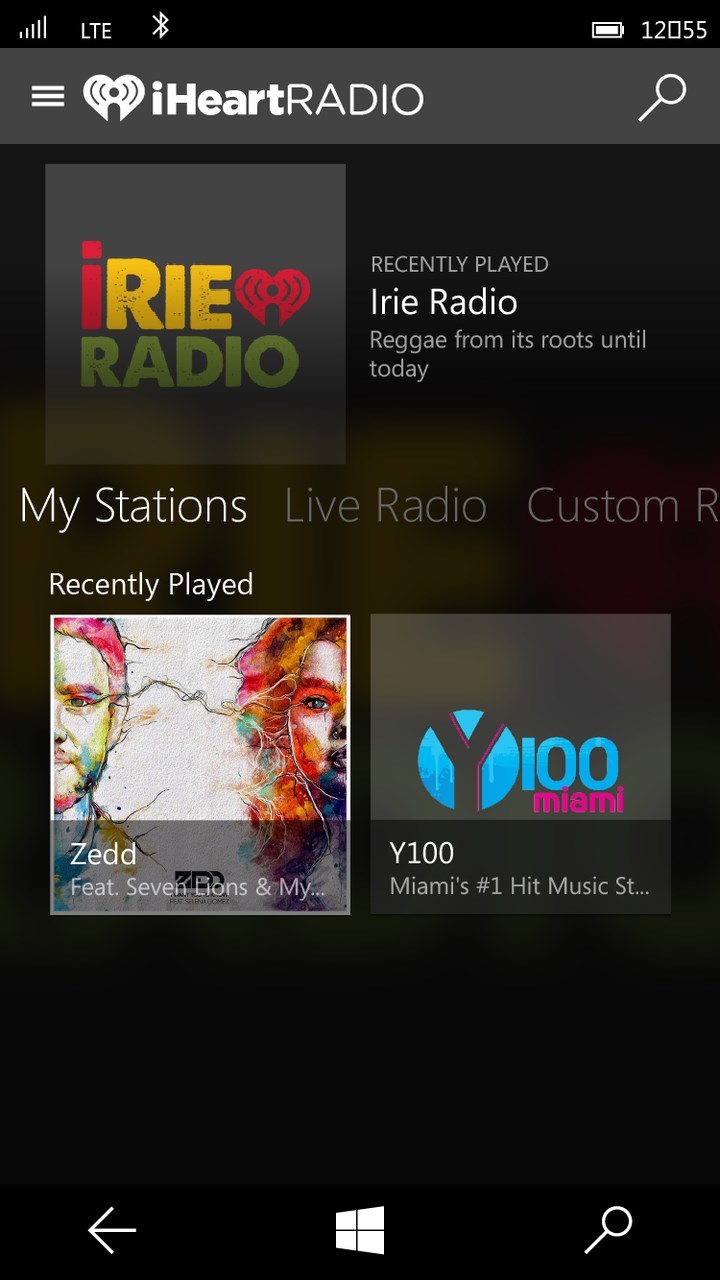
Task: Go back with the system back arrow
Action: pyautogui.click(x=111, y=1230)
